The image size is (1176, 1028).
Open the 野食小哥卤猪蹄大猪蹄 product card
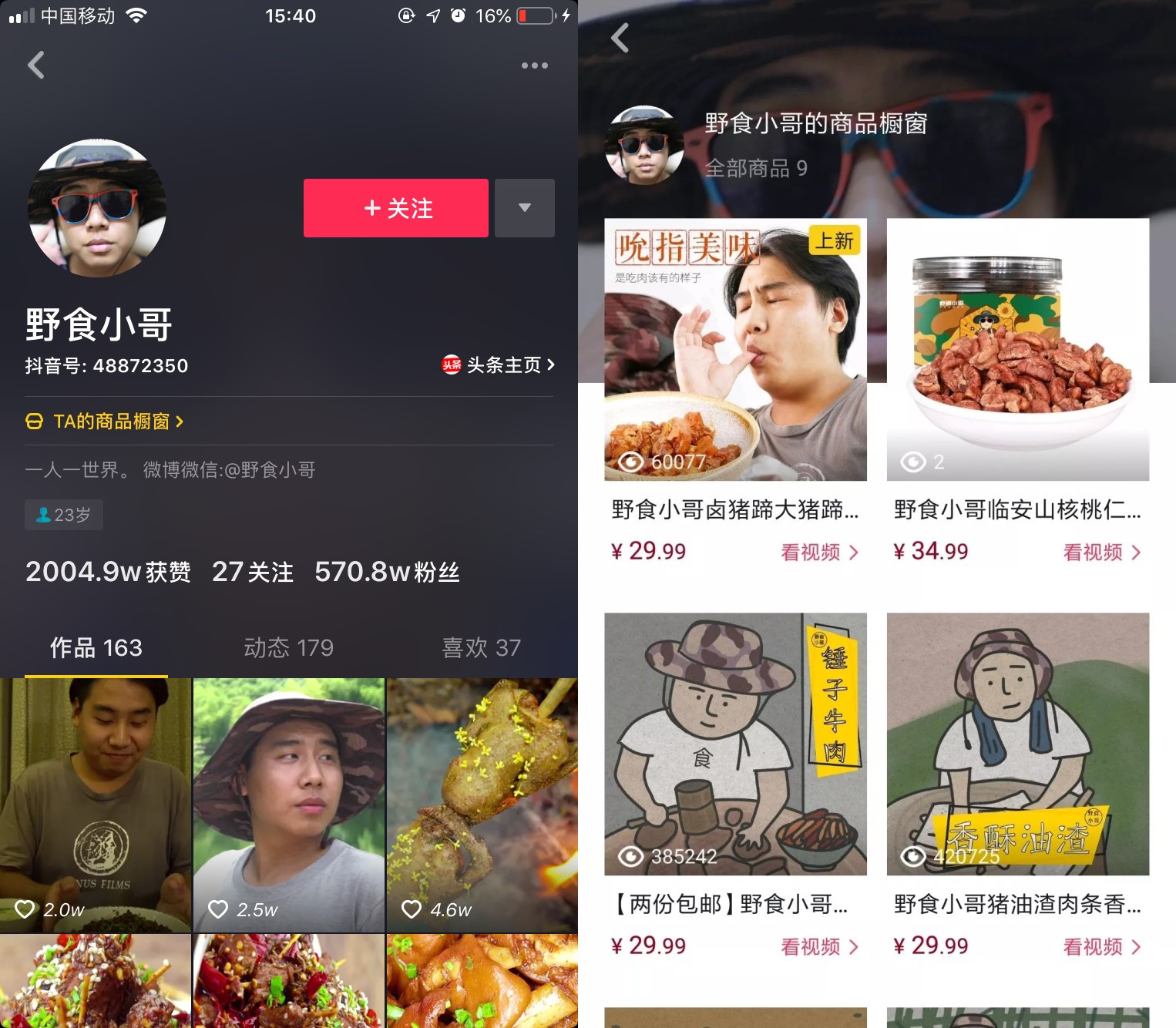click(x=735, y=350)
